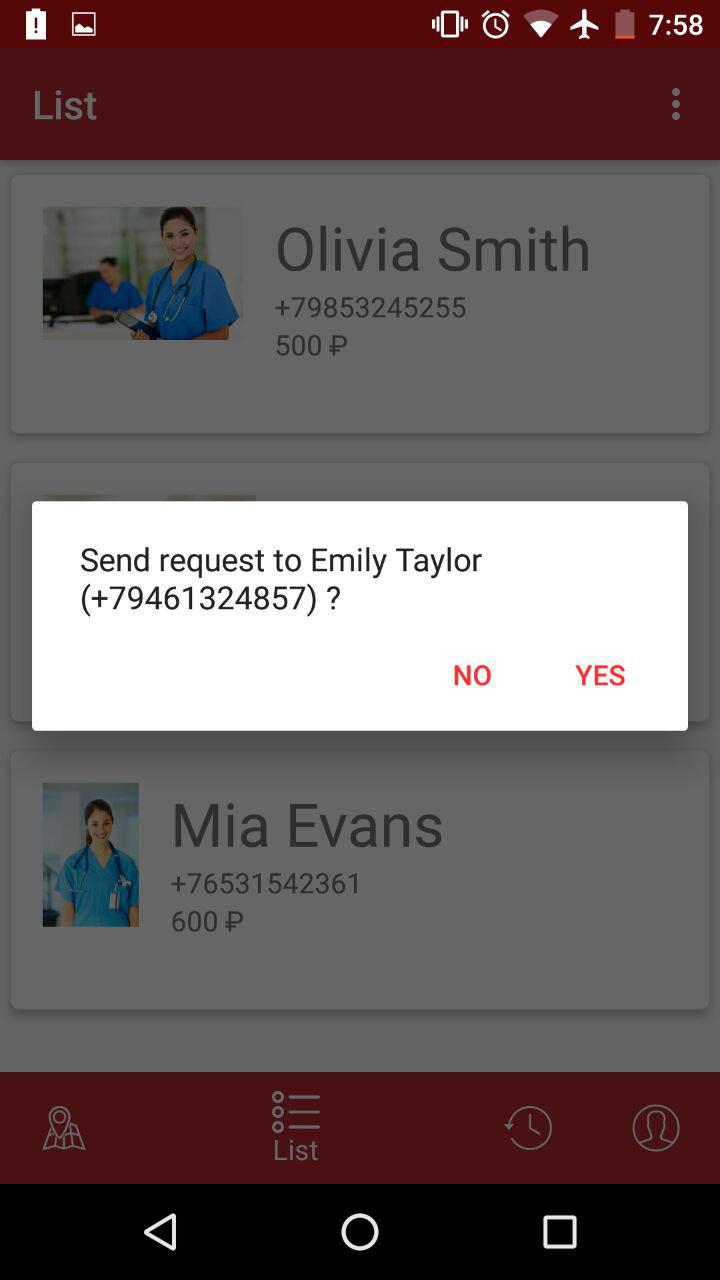Go to the home screen
720x1280 pixels.
click(x=360, y=1232)
